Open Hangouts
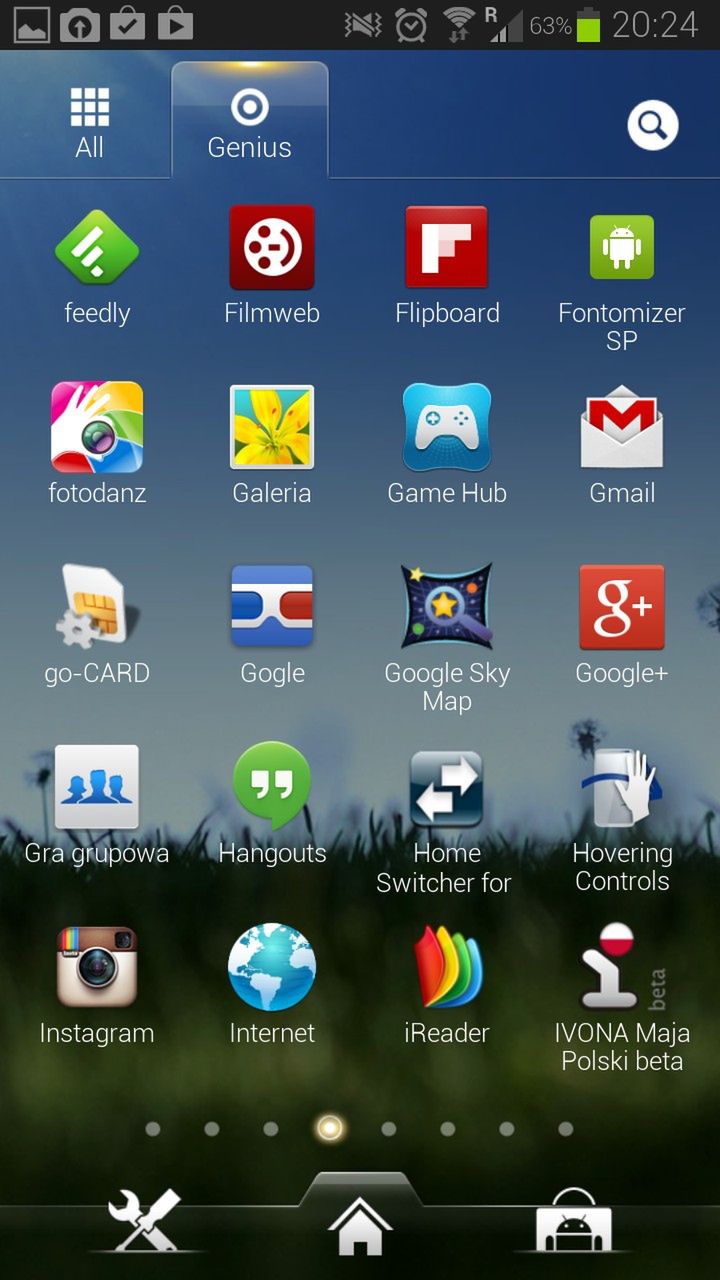This screenshot has height=1280, width=720. (272, 788)
